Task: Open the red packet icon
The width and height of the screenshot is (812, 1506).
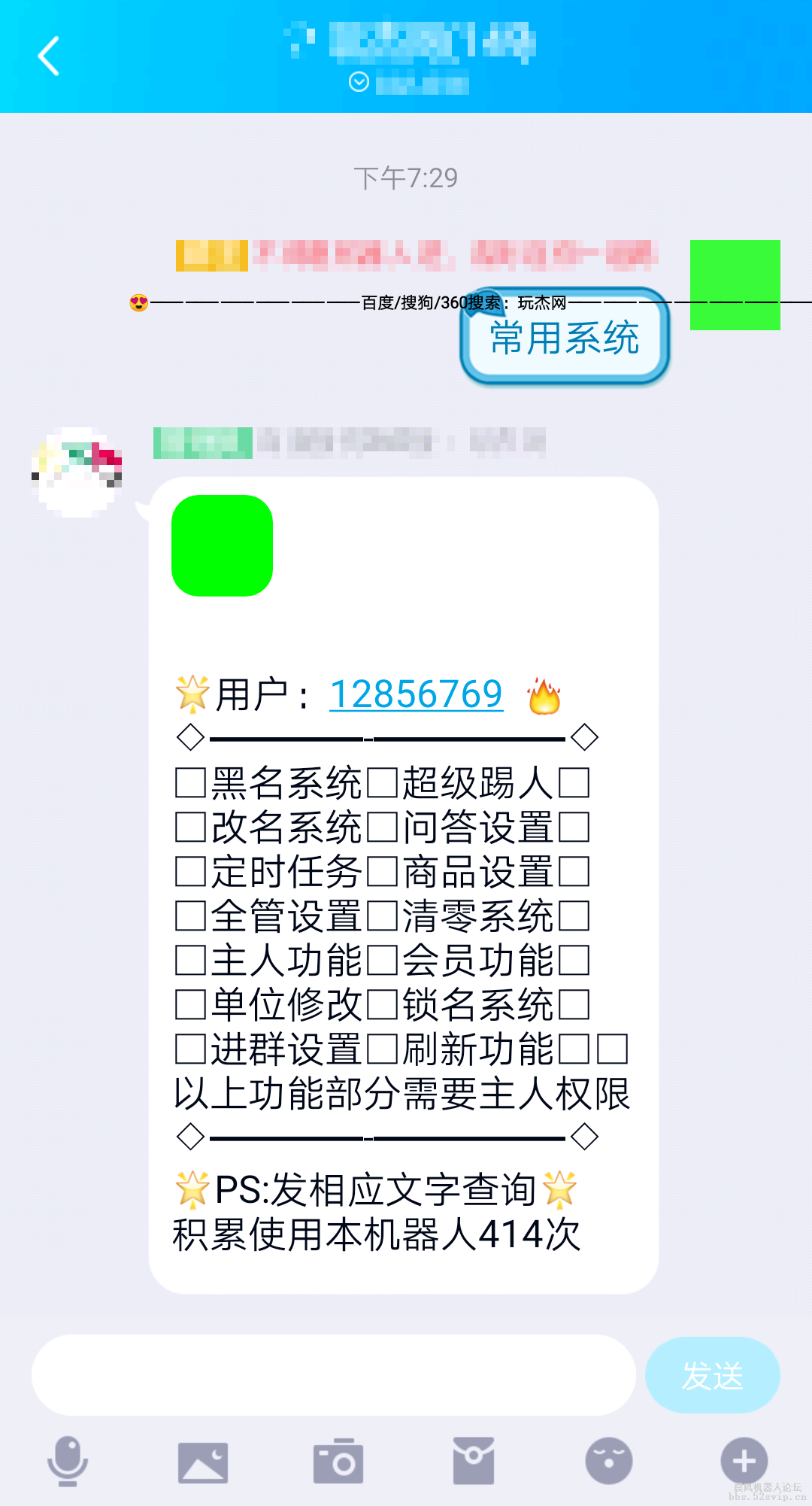Action: tap(474, 1459)
